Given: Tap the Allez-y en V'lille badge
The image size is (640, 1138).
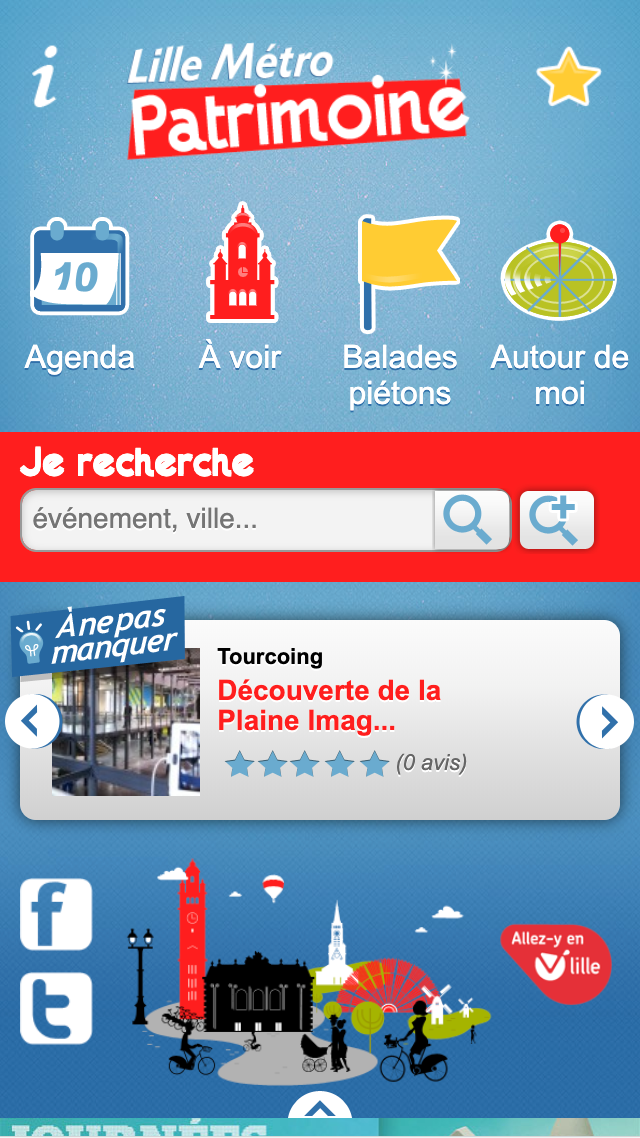Looking at the screenshot, I should click(x=556, y=963).
